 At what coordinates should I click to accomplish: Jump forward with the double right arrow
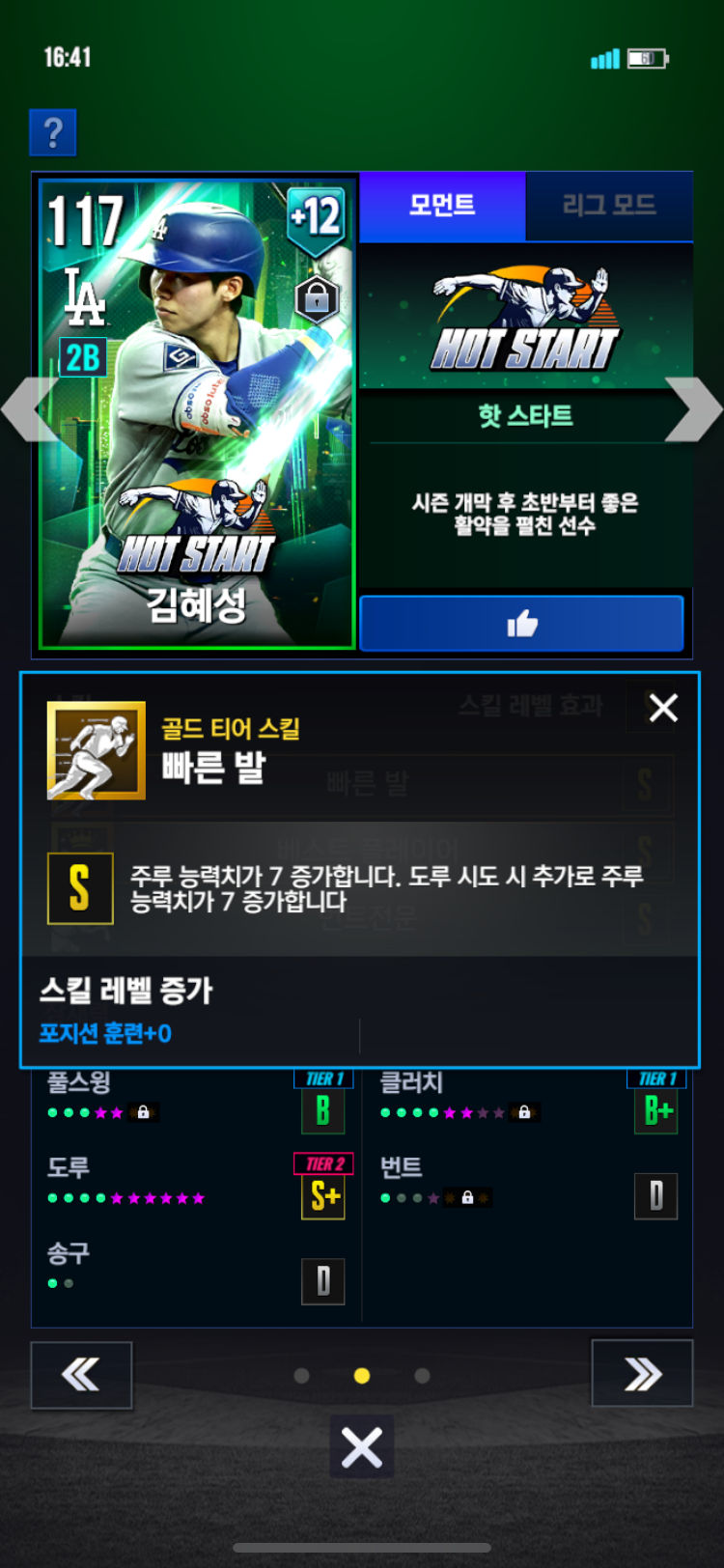pos(642,1374)
